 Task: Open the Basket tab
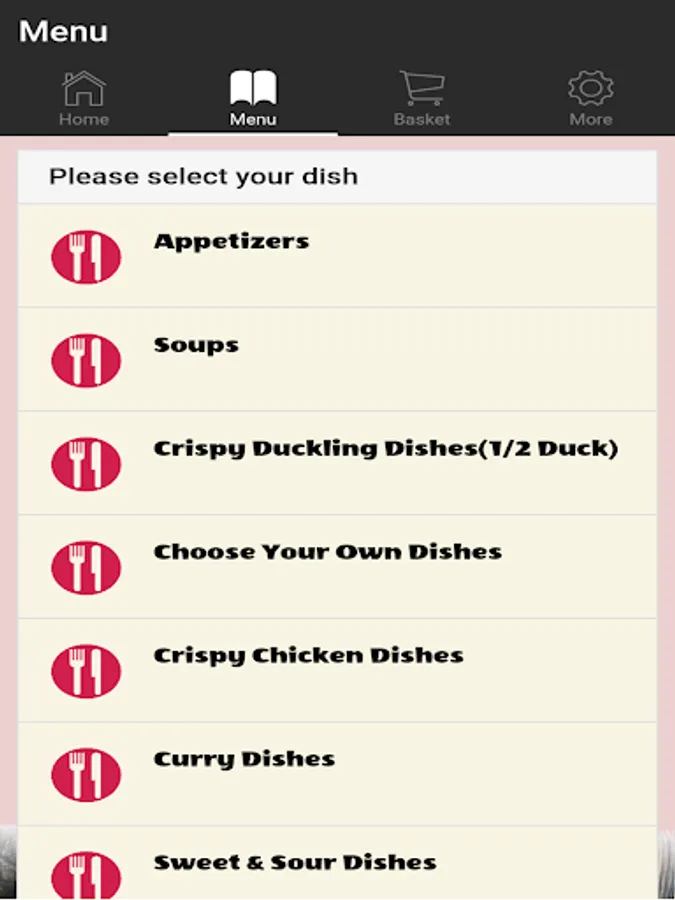click(422, 99)
